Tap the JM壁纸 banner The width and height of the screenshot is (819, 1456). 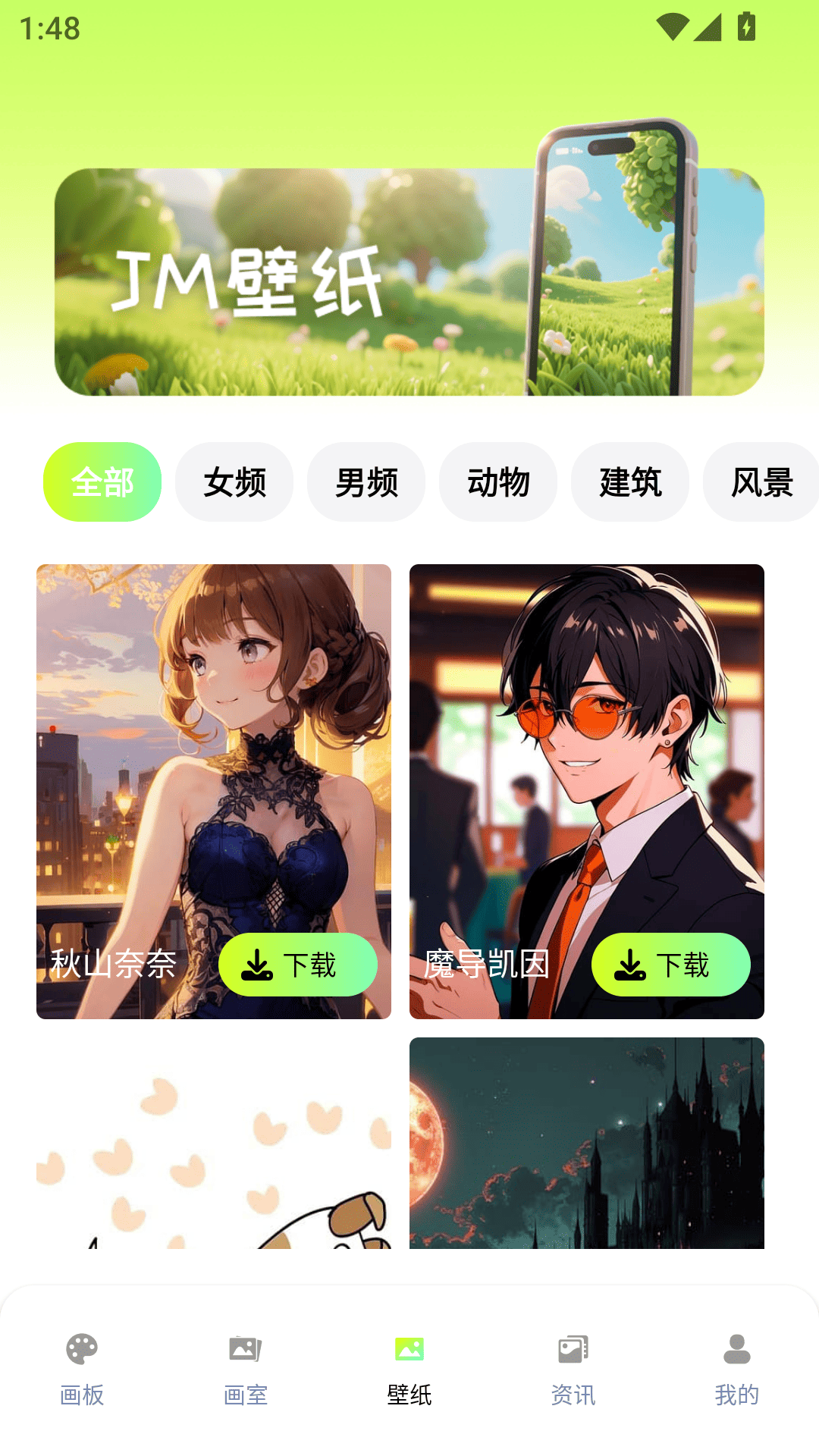click(x=409, y=281)
